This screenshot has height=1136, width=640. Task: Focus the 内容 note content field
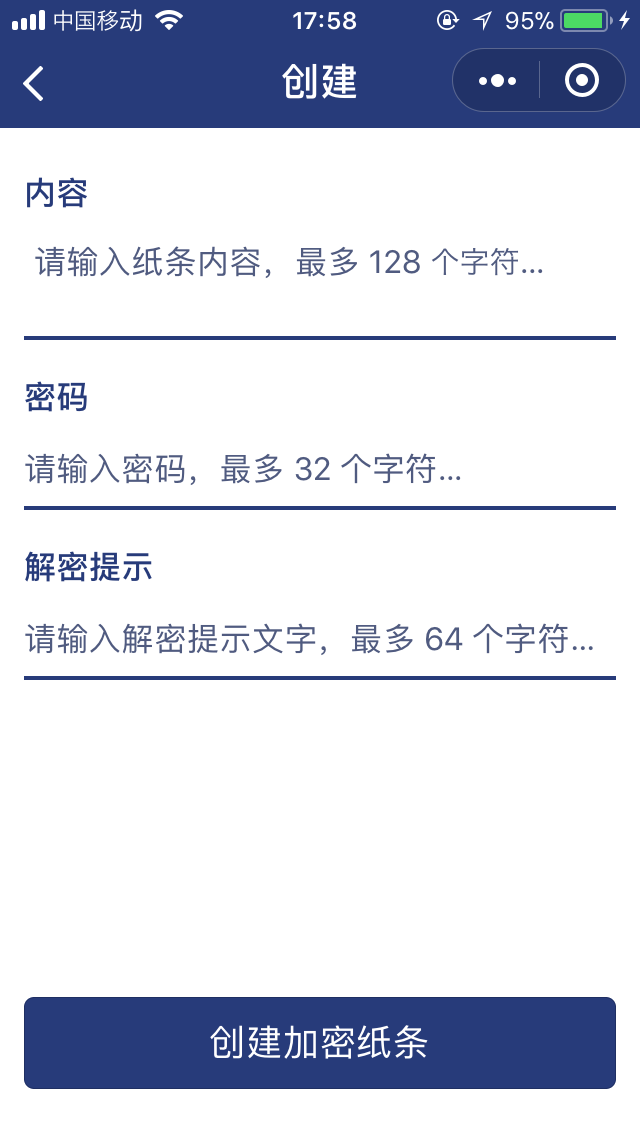point(320,284)
